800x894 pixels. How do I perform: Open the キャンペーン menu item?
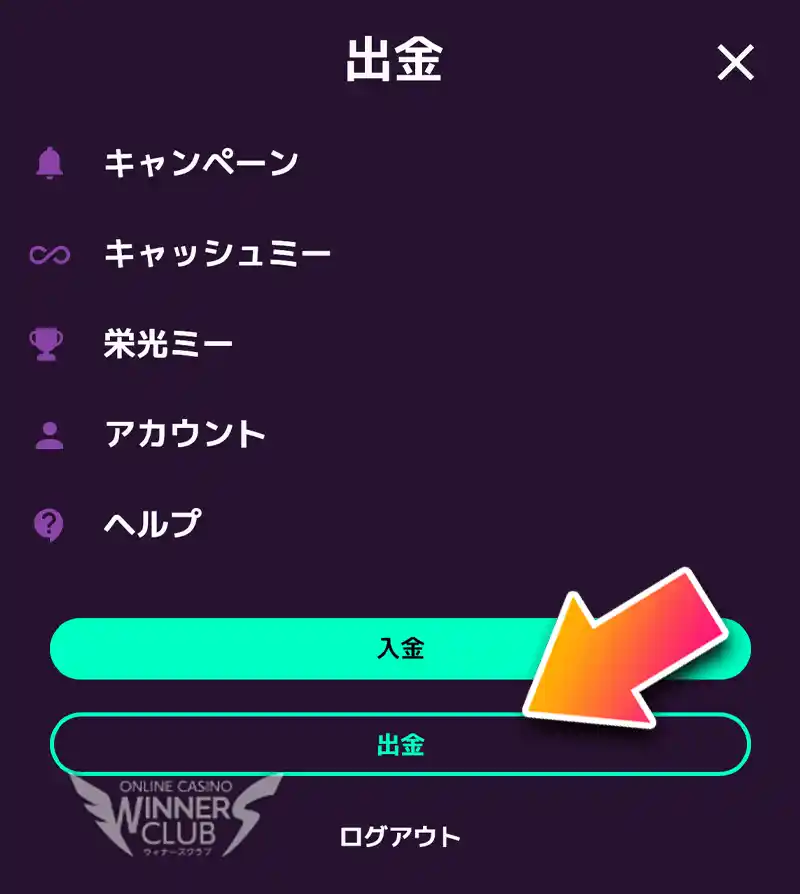pos(200,160)
